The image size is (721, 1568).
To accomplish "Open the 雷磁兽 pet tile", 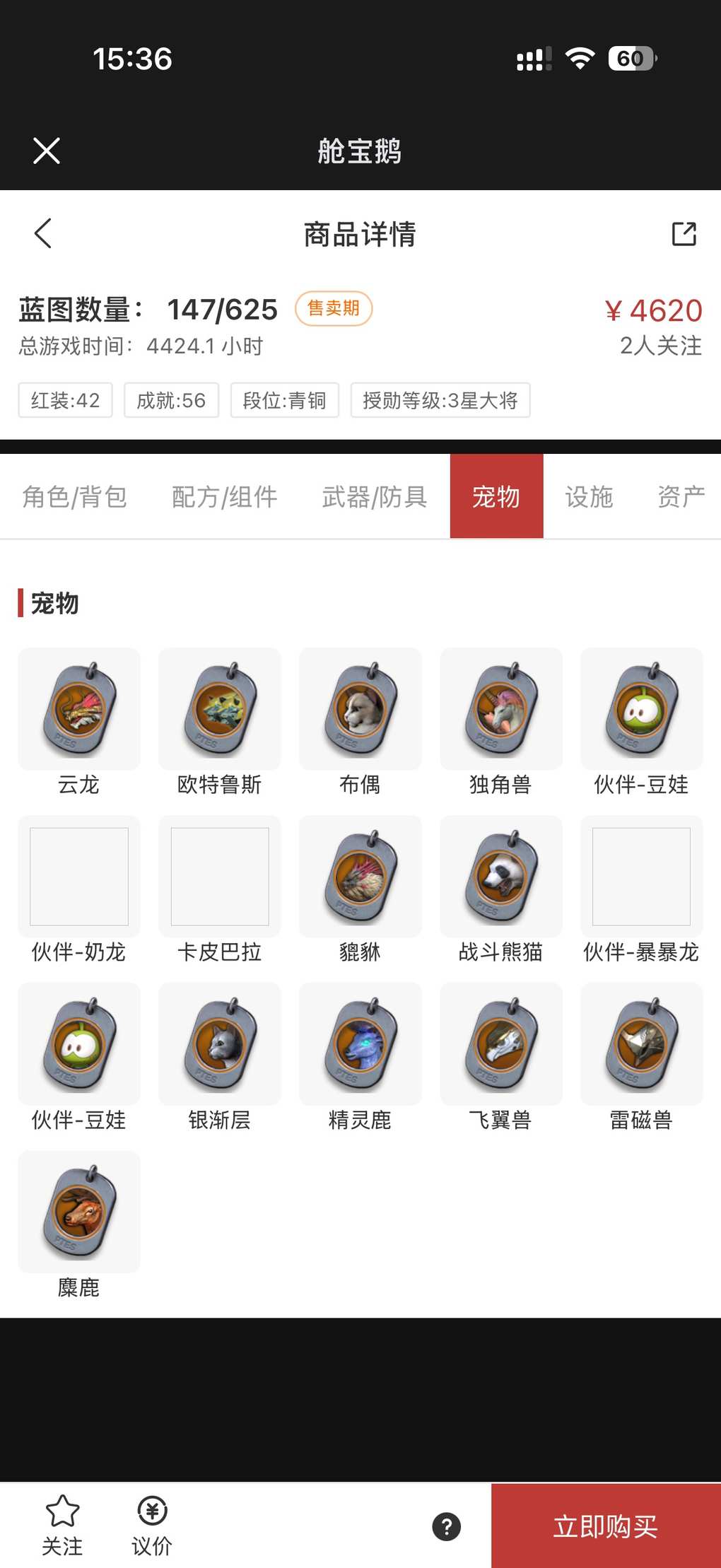I will coord(641,1044).
